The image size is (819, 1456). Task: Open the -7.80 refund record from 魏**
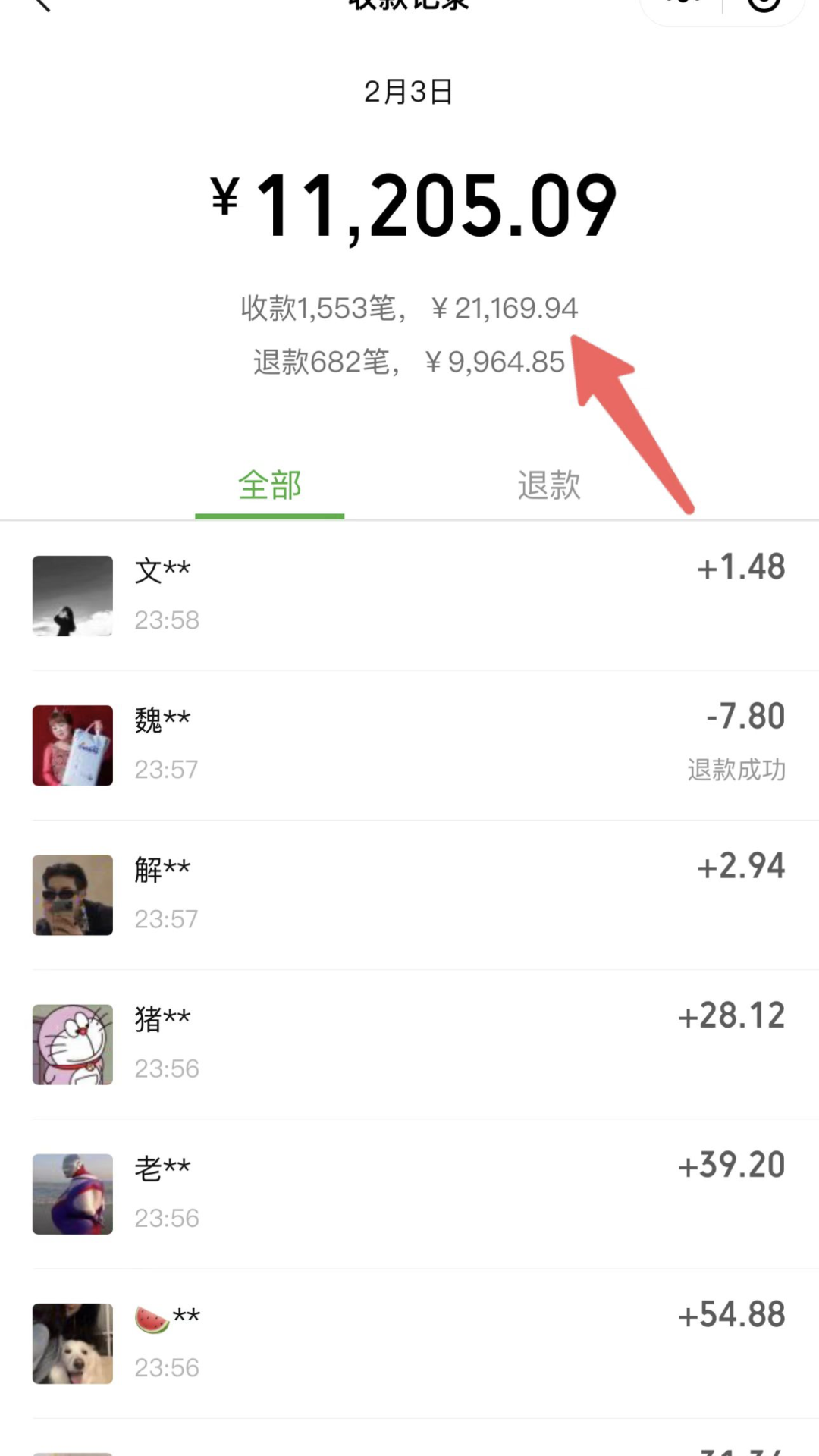click(409, 745)
